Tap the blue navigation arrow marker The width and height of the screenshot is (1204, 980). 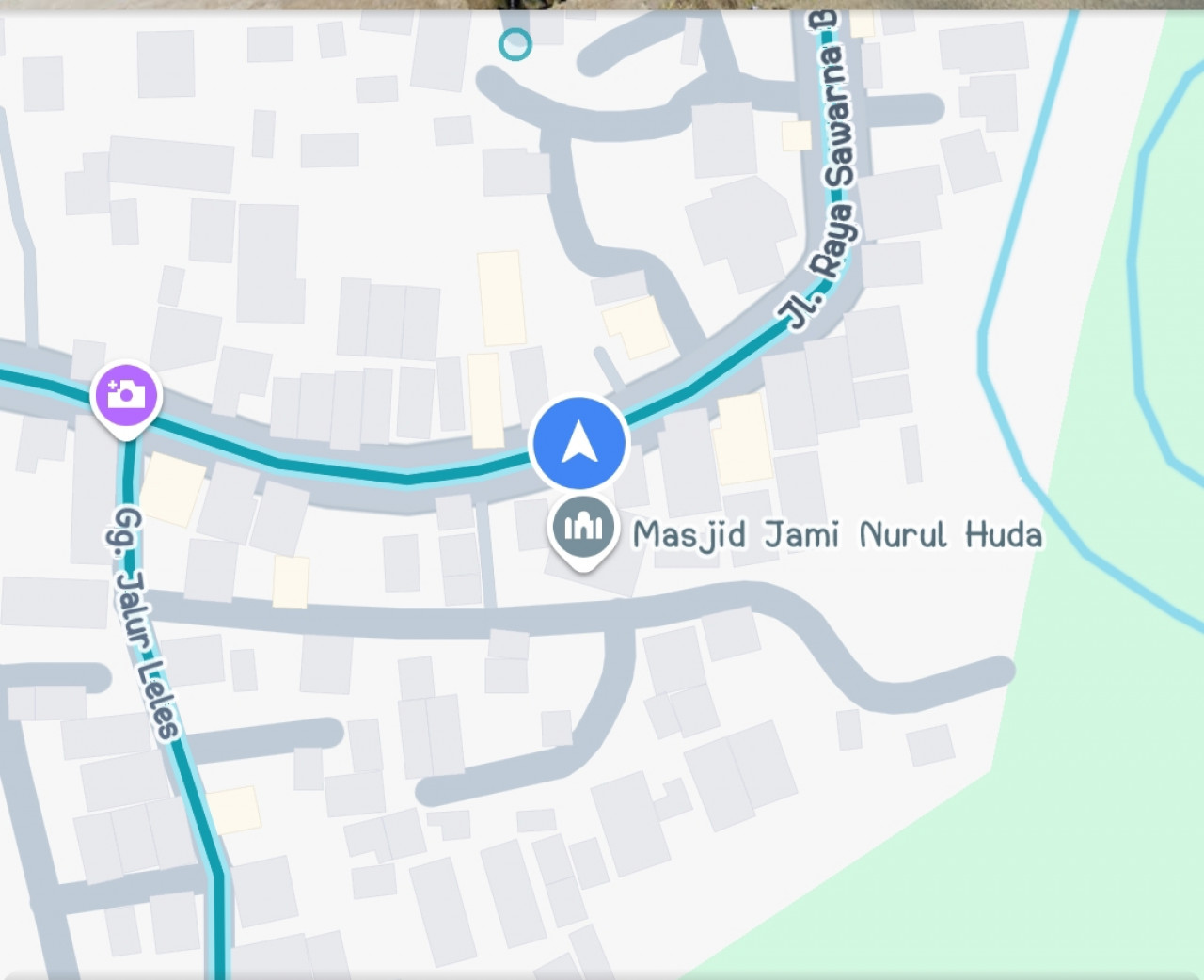pos(578,442)
